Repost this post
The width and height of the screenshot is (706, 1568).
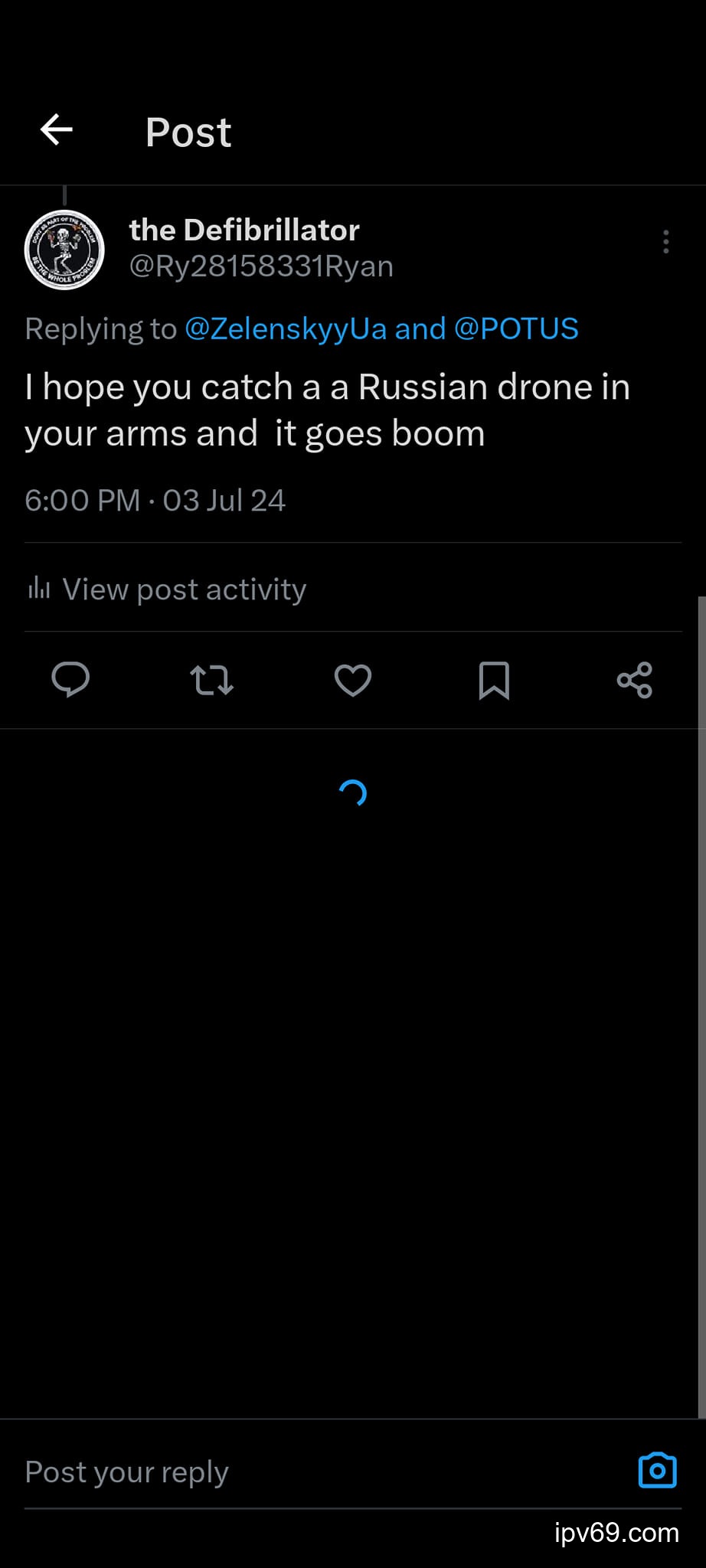click(211, 680)
